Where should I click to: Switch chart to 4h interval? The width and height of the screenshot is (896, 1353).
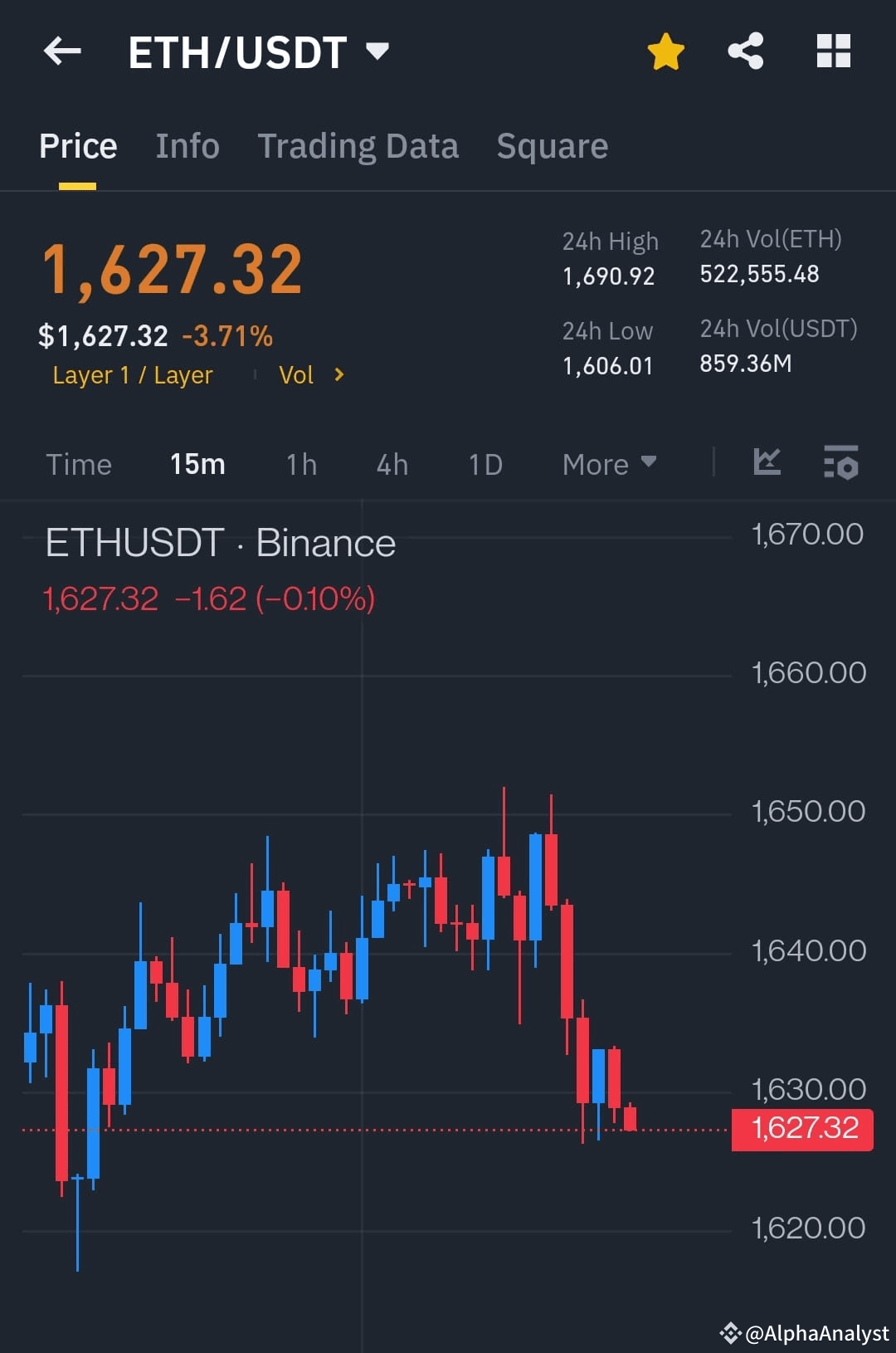pos(391,465)
